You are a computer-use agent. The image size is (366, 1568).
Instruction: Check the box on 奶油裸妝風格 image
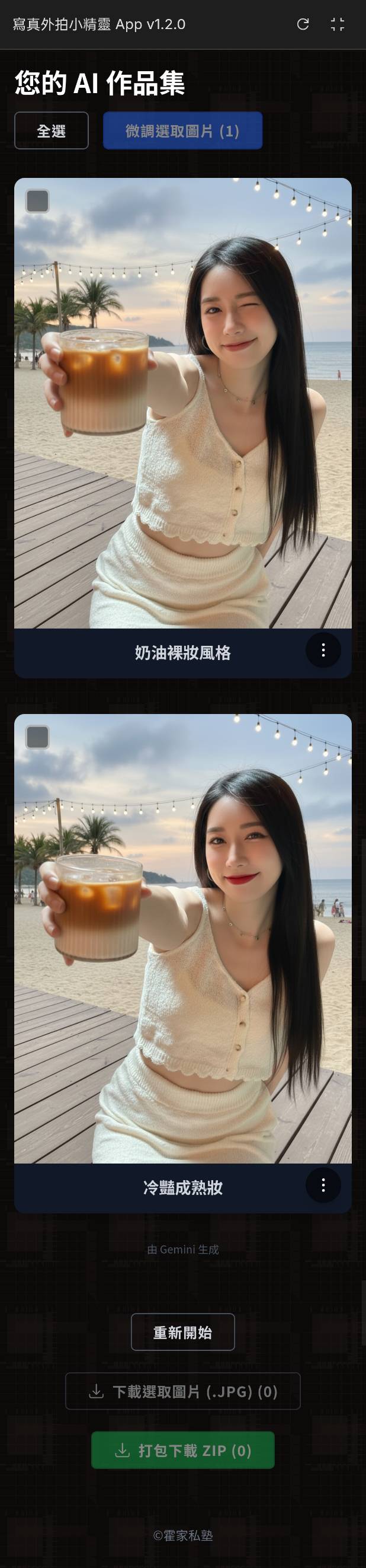38,202
